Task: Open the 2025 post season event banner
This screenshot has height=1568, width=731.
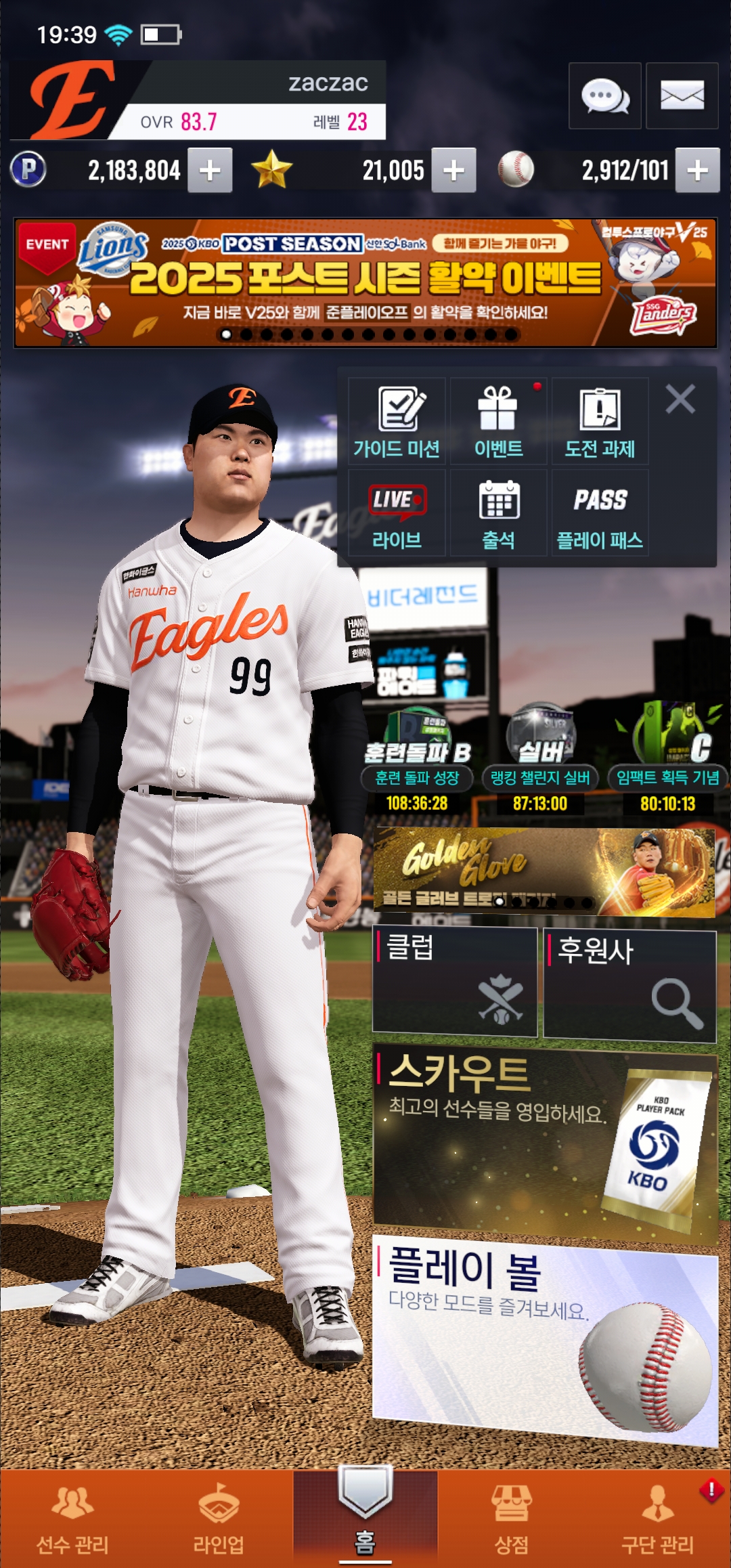Action: click(365, 283)
